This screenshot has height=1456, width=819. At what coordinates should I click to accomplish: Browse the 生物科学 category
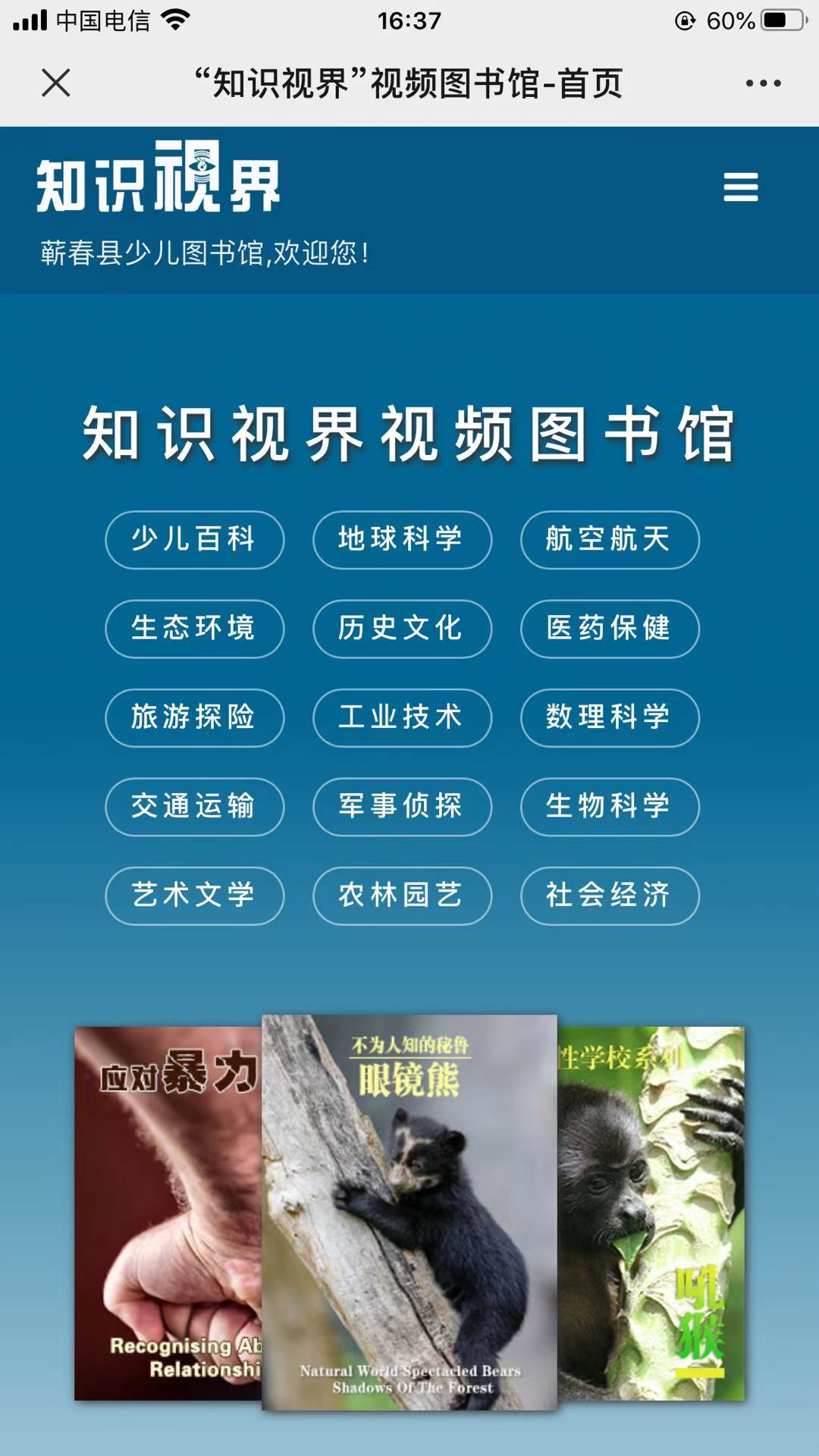pyautogui.click(x=610, y=807)
